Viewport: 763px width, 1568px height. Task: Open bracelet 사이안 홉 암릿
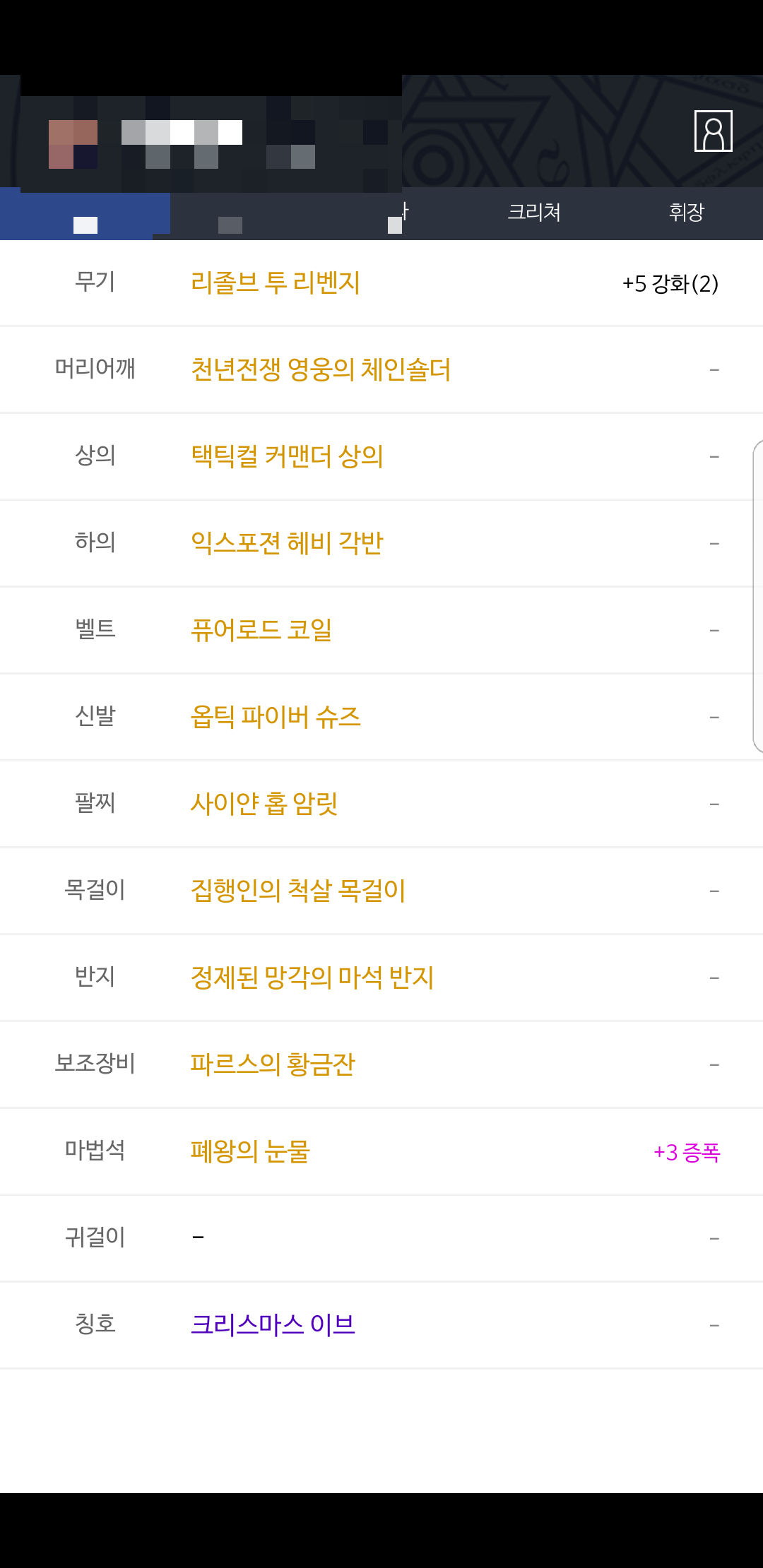coord(264,804)
